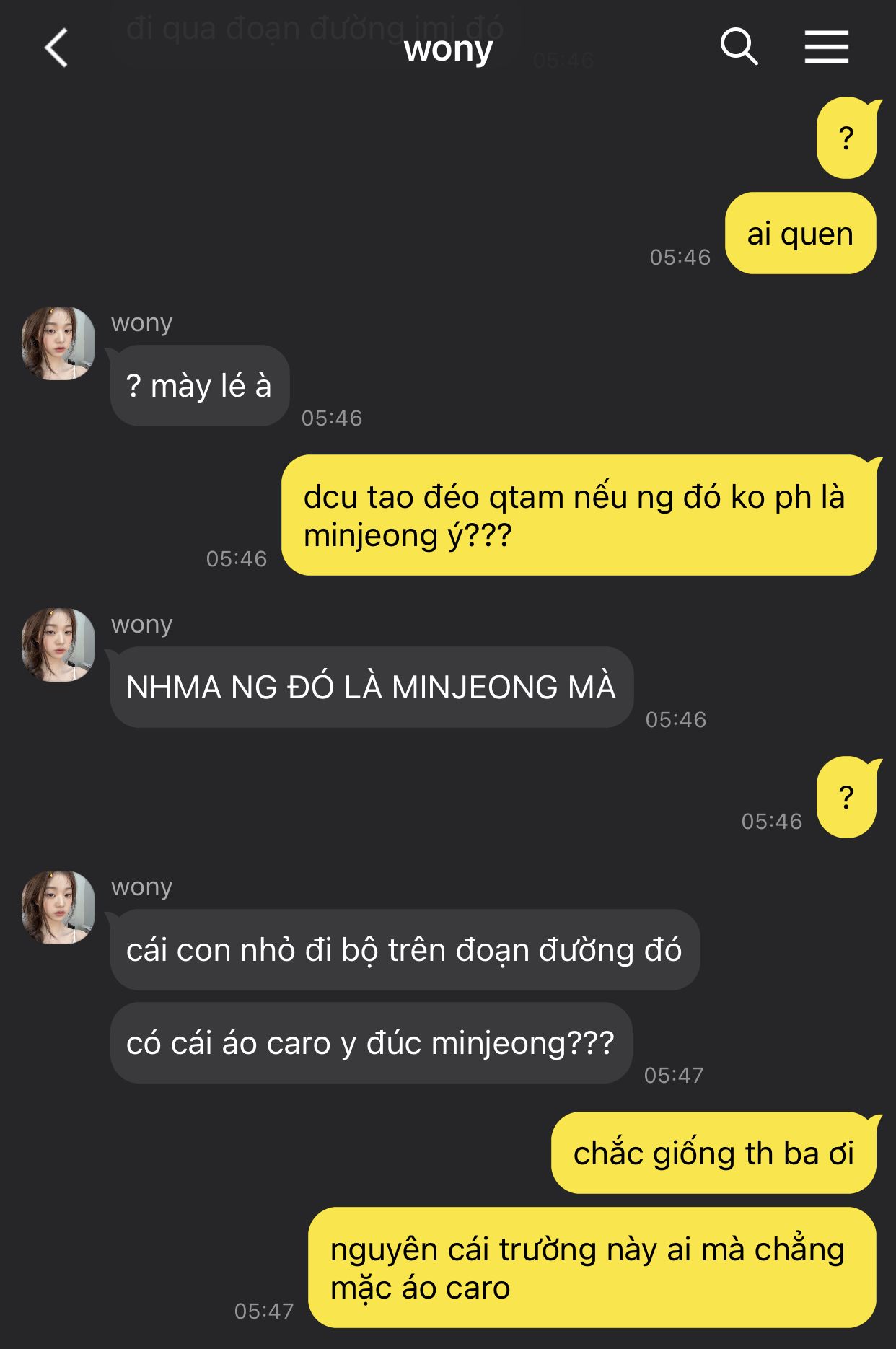Go back to the chat list
Screen dimensions: 896x1349
pos(56,48)
